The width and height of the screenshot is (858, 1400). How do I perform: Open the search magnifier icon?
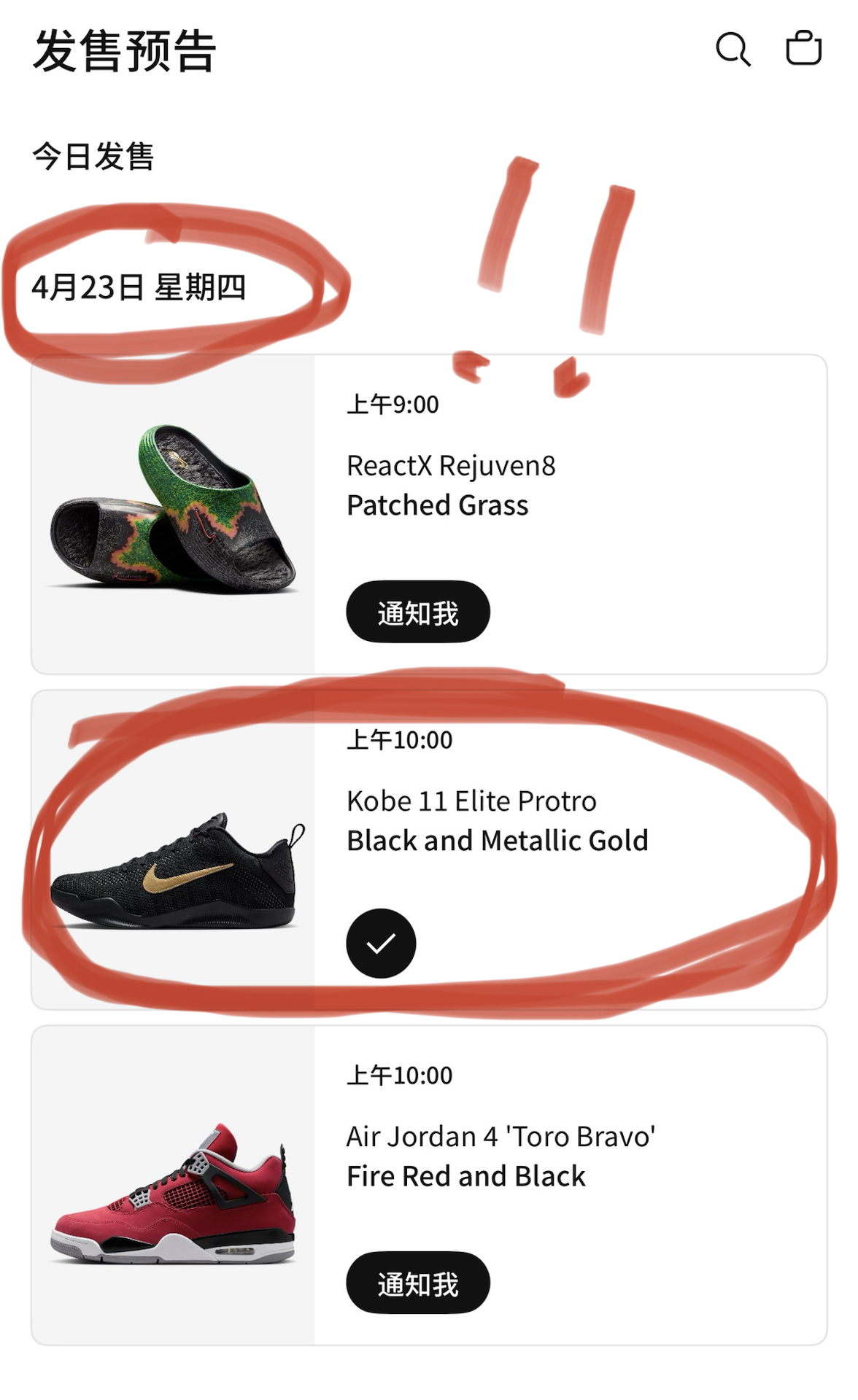(733, 50)
